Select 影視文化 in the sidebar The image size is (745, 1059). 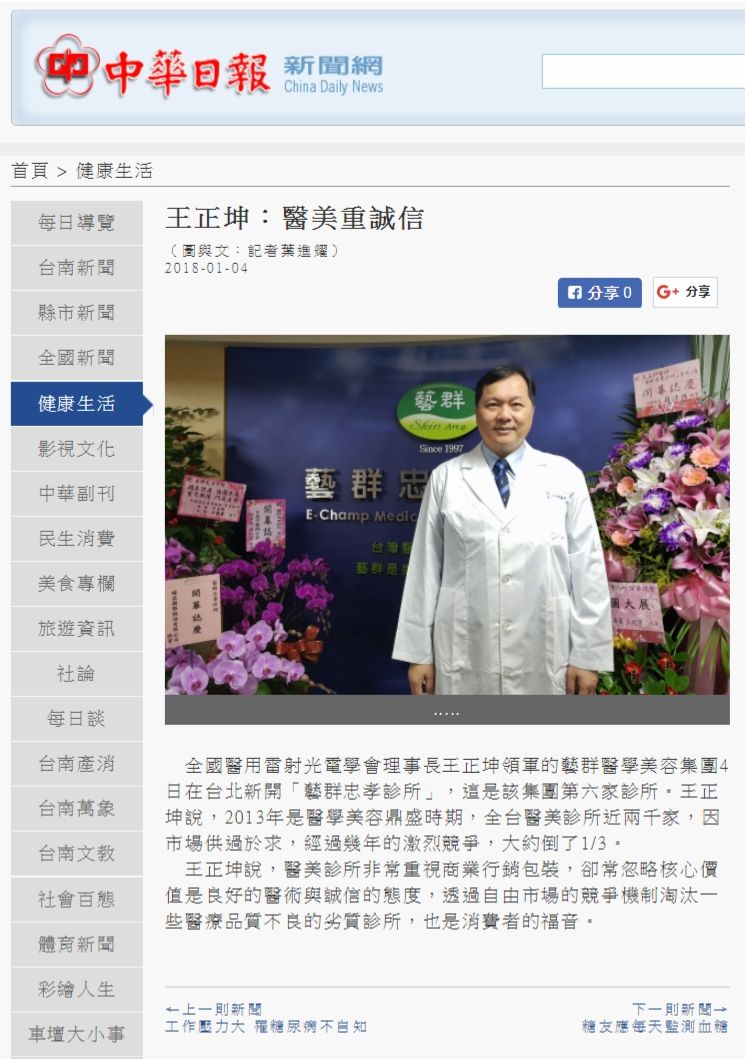[77, 449]
